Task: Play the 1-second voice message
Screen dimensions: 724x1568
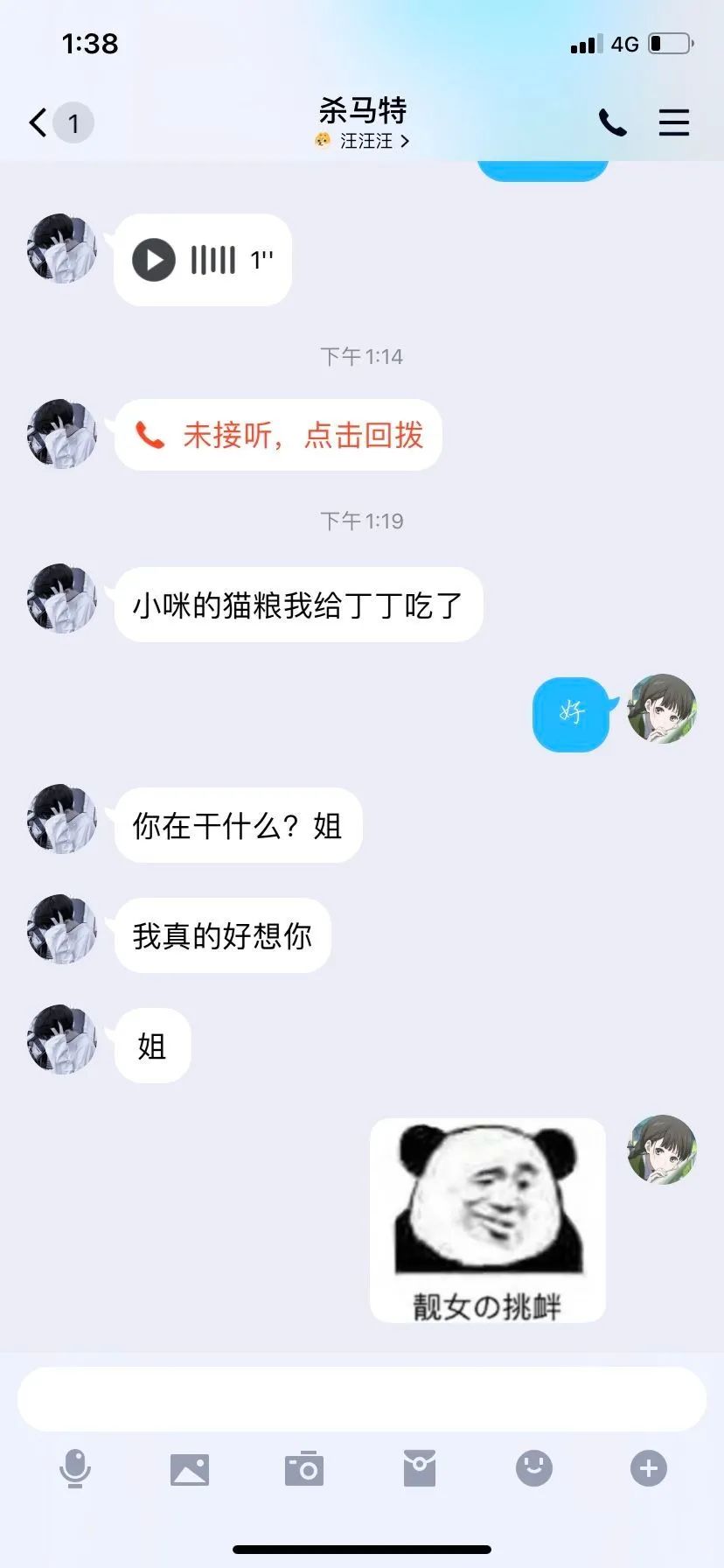Action: click(154, 260)
